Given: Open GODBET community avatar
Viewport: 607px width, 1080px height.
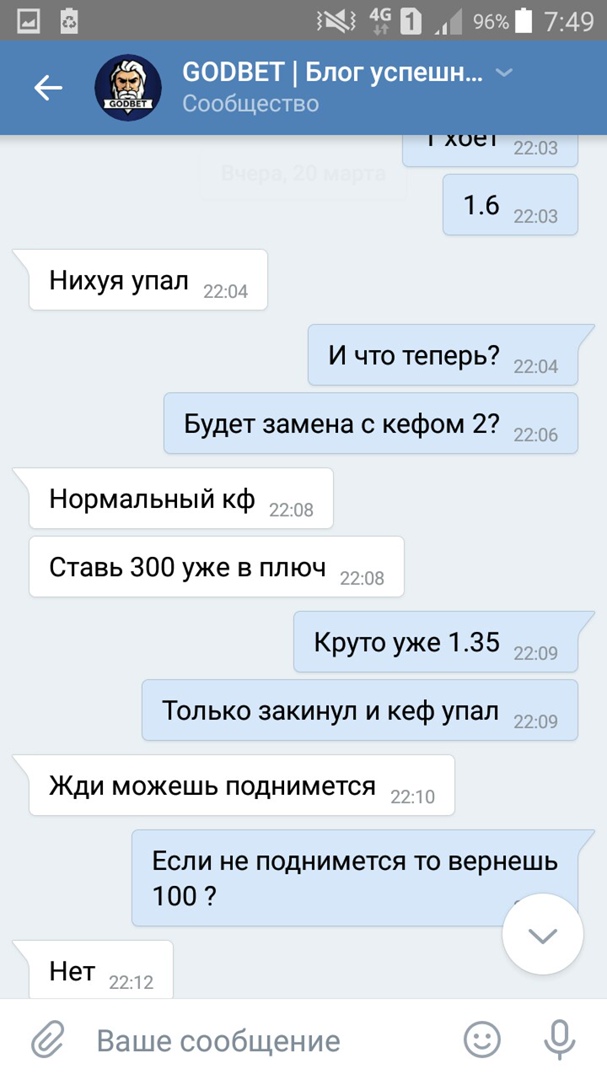Looking at the screenshot, I should pos(128,88).
